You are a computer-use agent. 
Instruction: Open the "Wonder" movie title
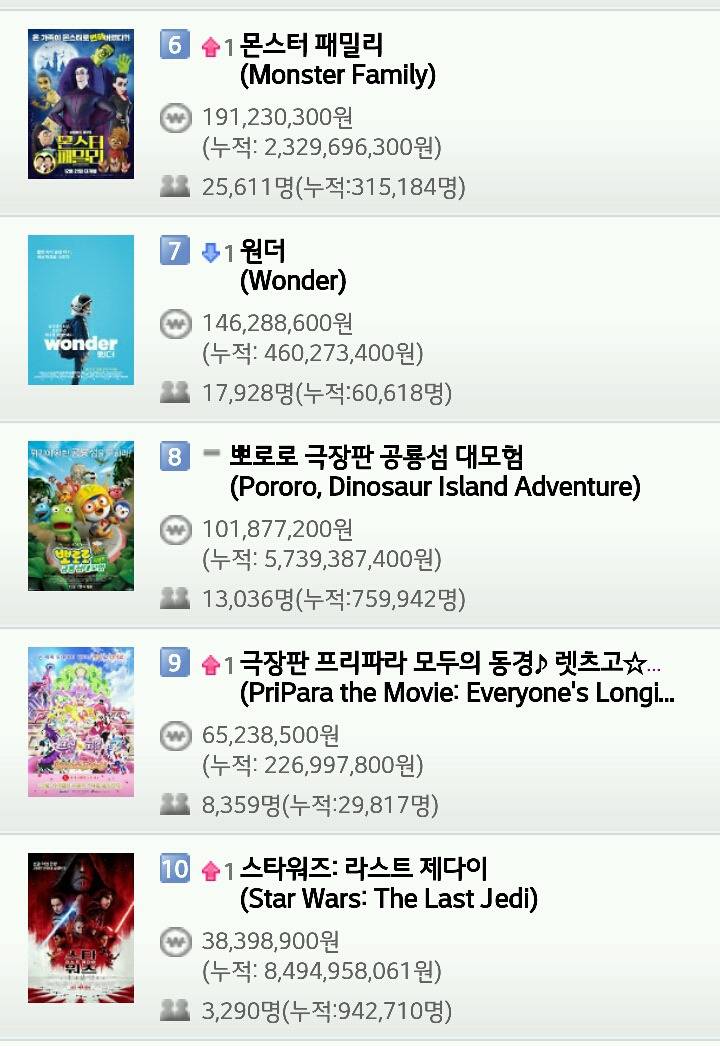click(250, 252)
